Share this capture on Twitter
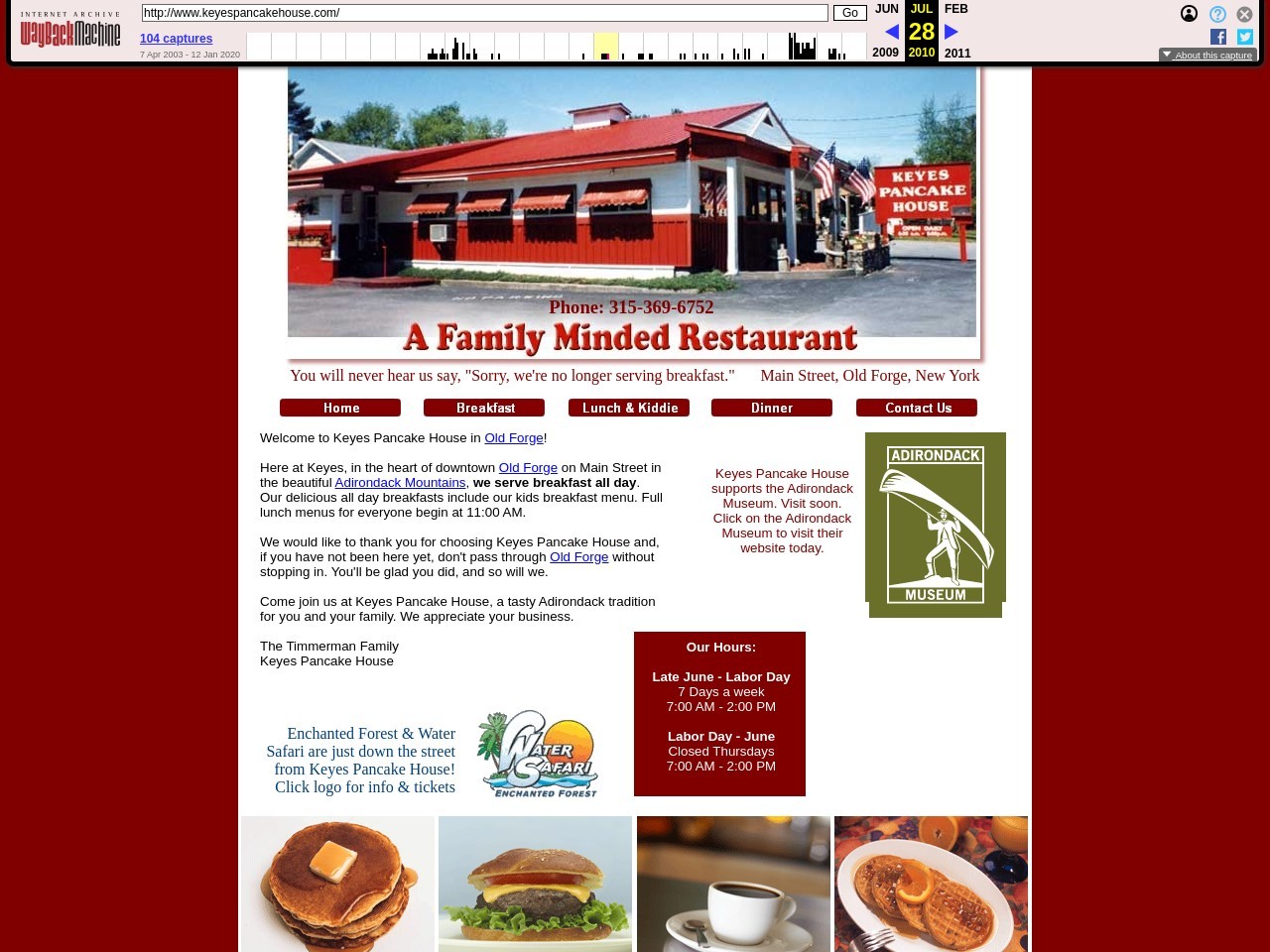1270x952 pixels. (x=1245, y=37)
